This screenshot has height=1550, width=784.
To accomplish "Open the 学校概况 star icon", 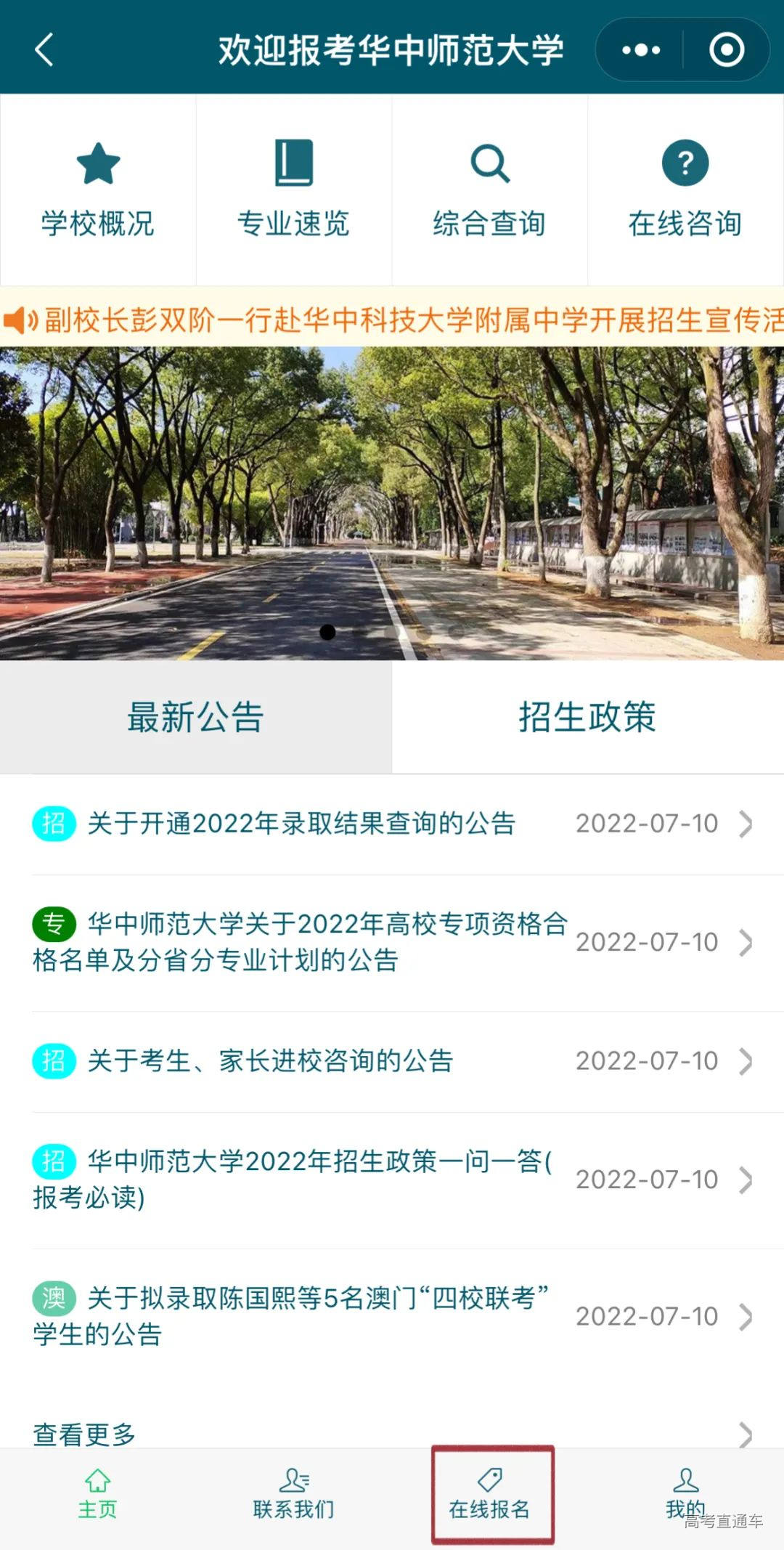I will [98, 163].
